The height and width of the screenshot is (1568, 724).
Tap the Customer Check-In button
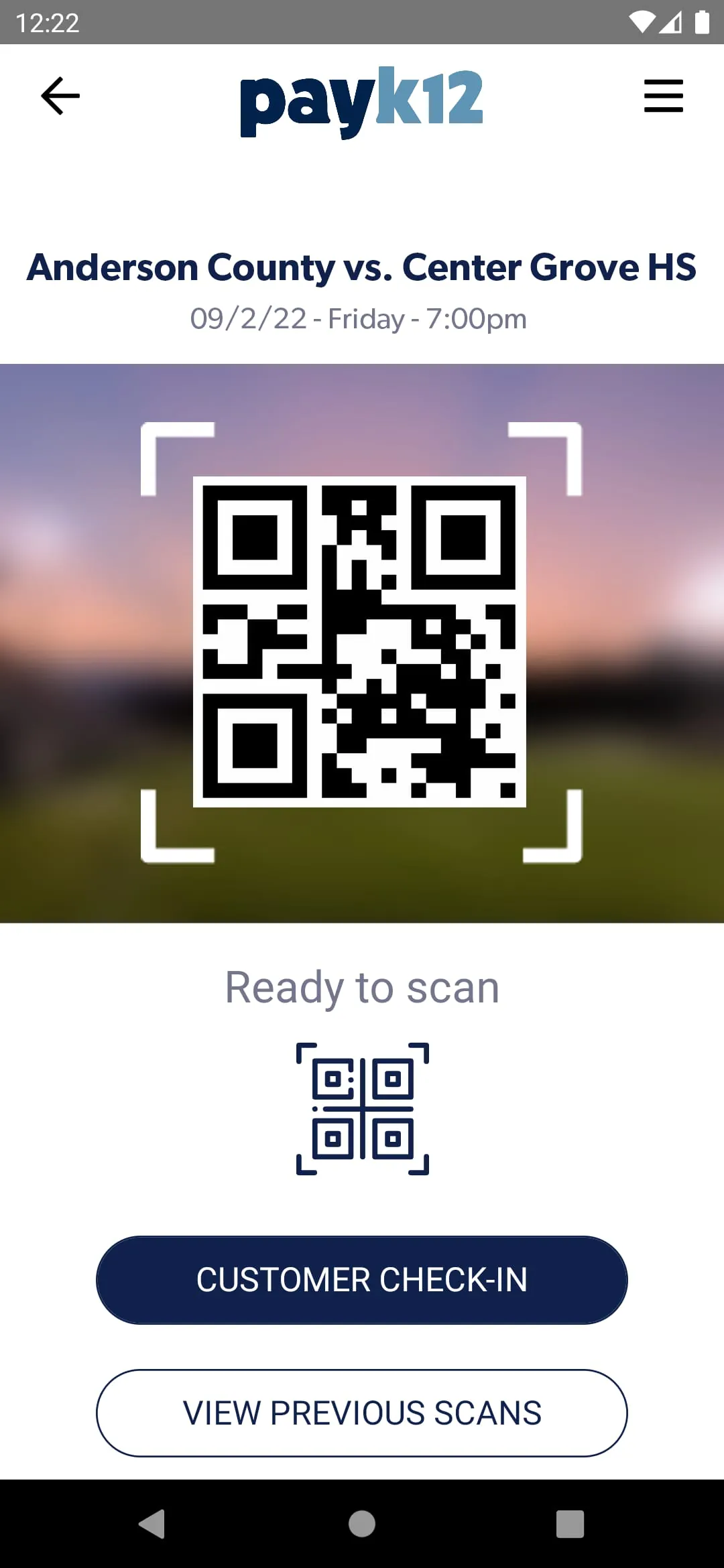pos(362,1280)
